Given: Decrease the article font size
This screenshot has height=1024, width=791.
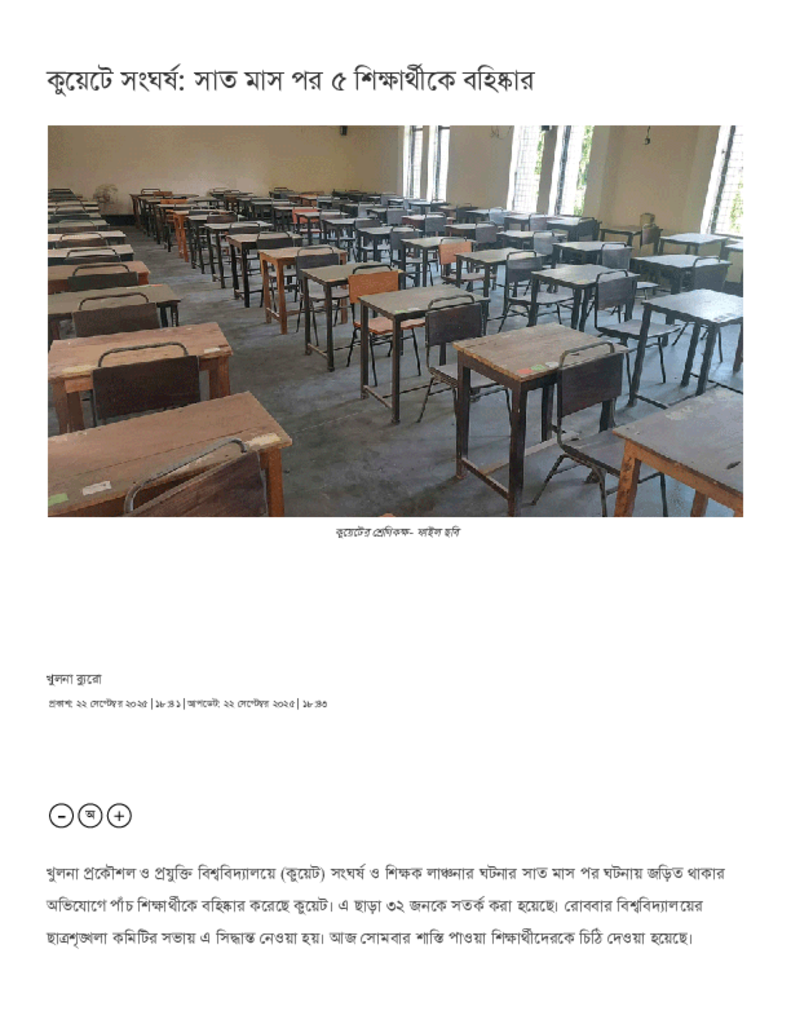Looking at the screenshot, I should tap(60, 816).
